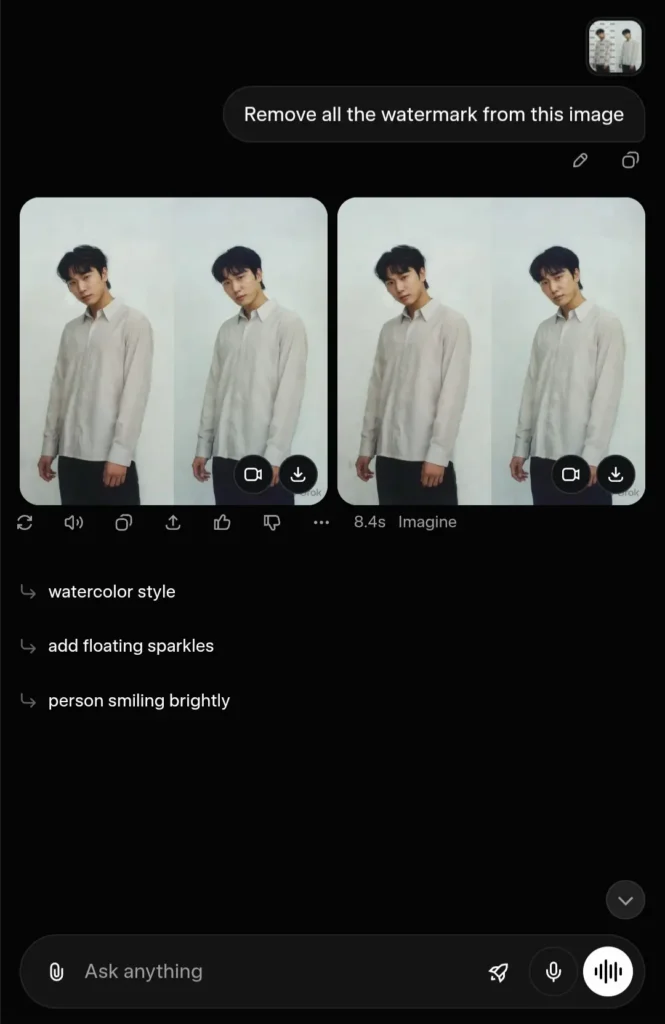Read the response aloud
The image size is (665, 1024).
[x=74, y=522]
